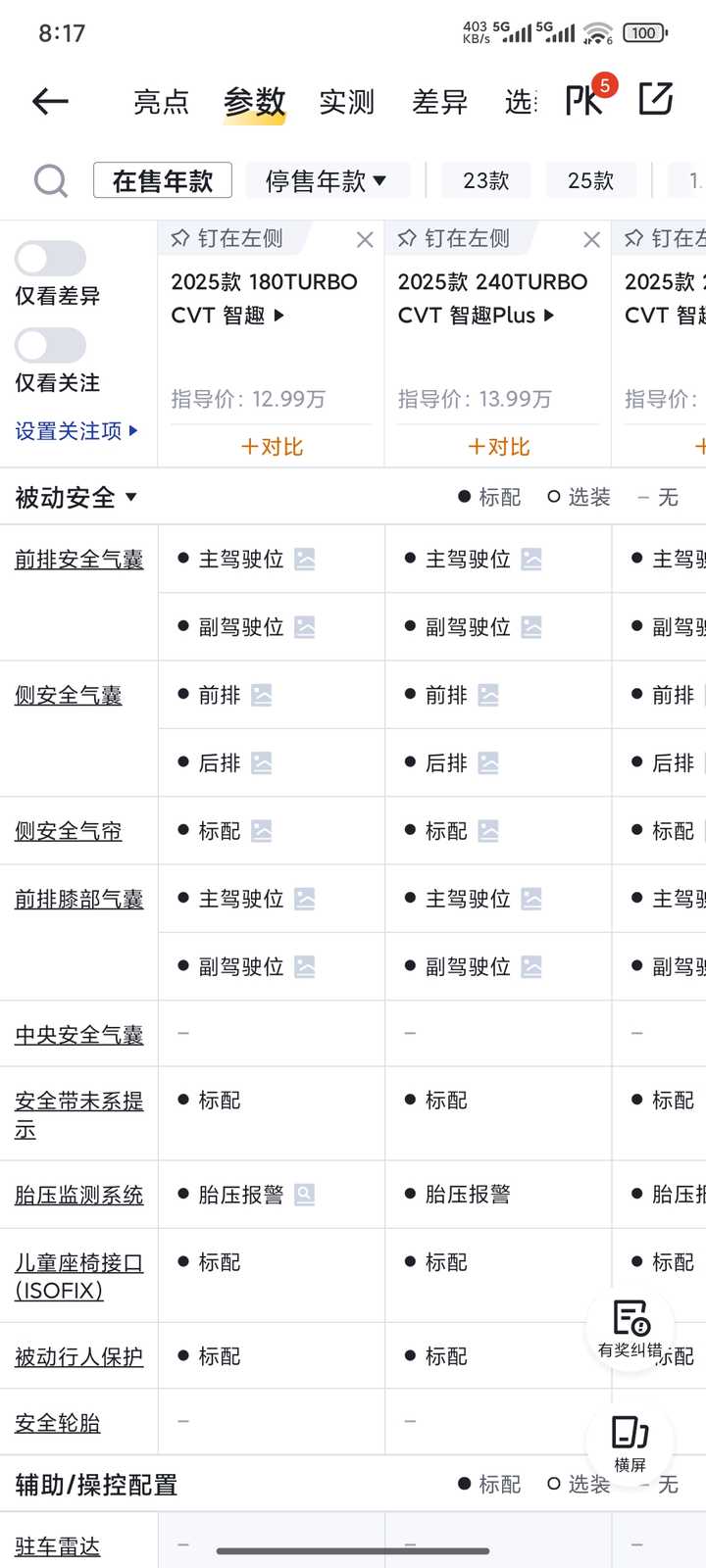
Task: Filter by the 25款 chip
Action: click(x=590, y=180)
